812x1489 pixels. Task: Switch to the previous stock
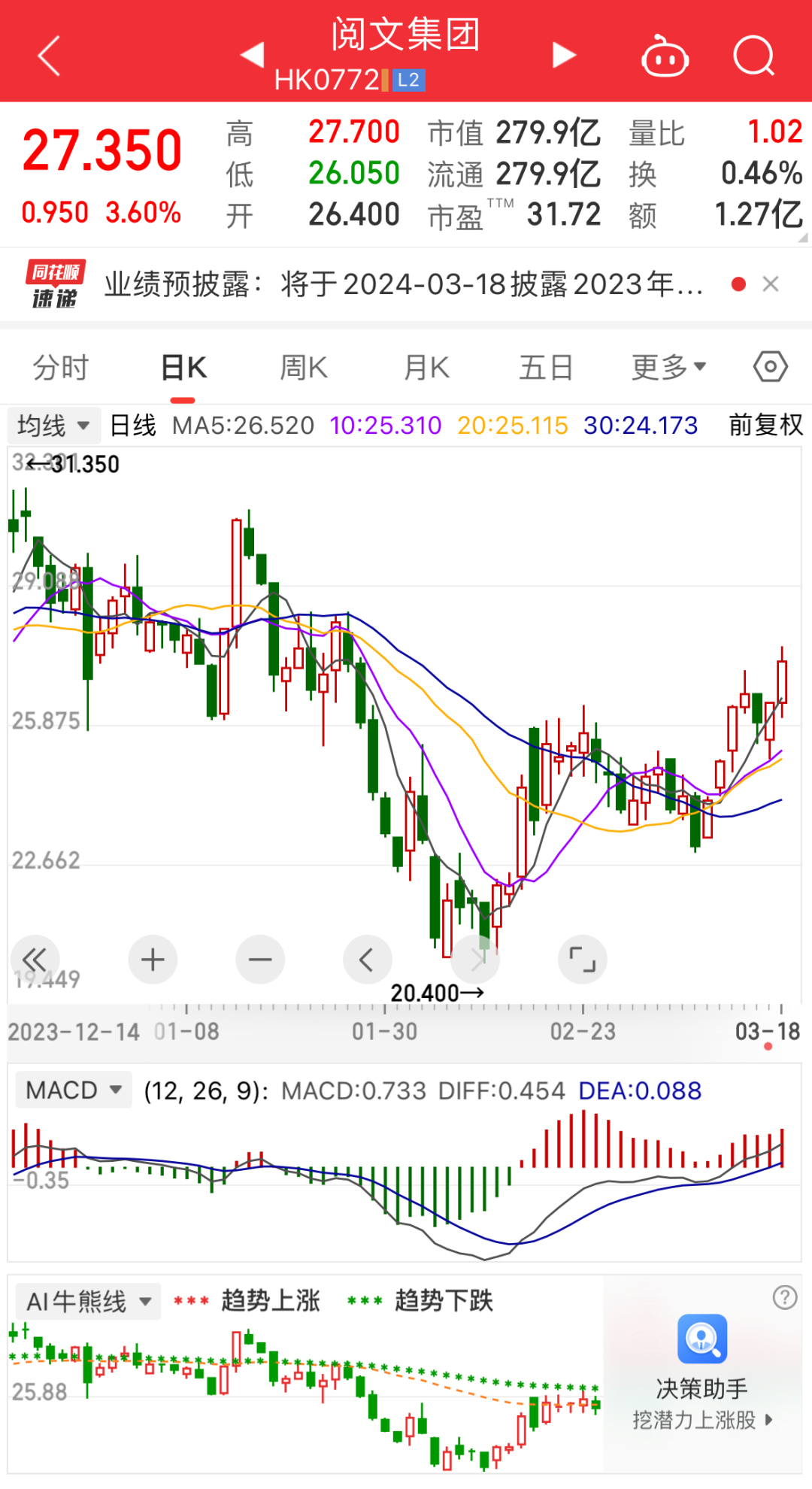[252, 55]
